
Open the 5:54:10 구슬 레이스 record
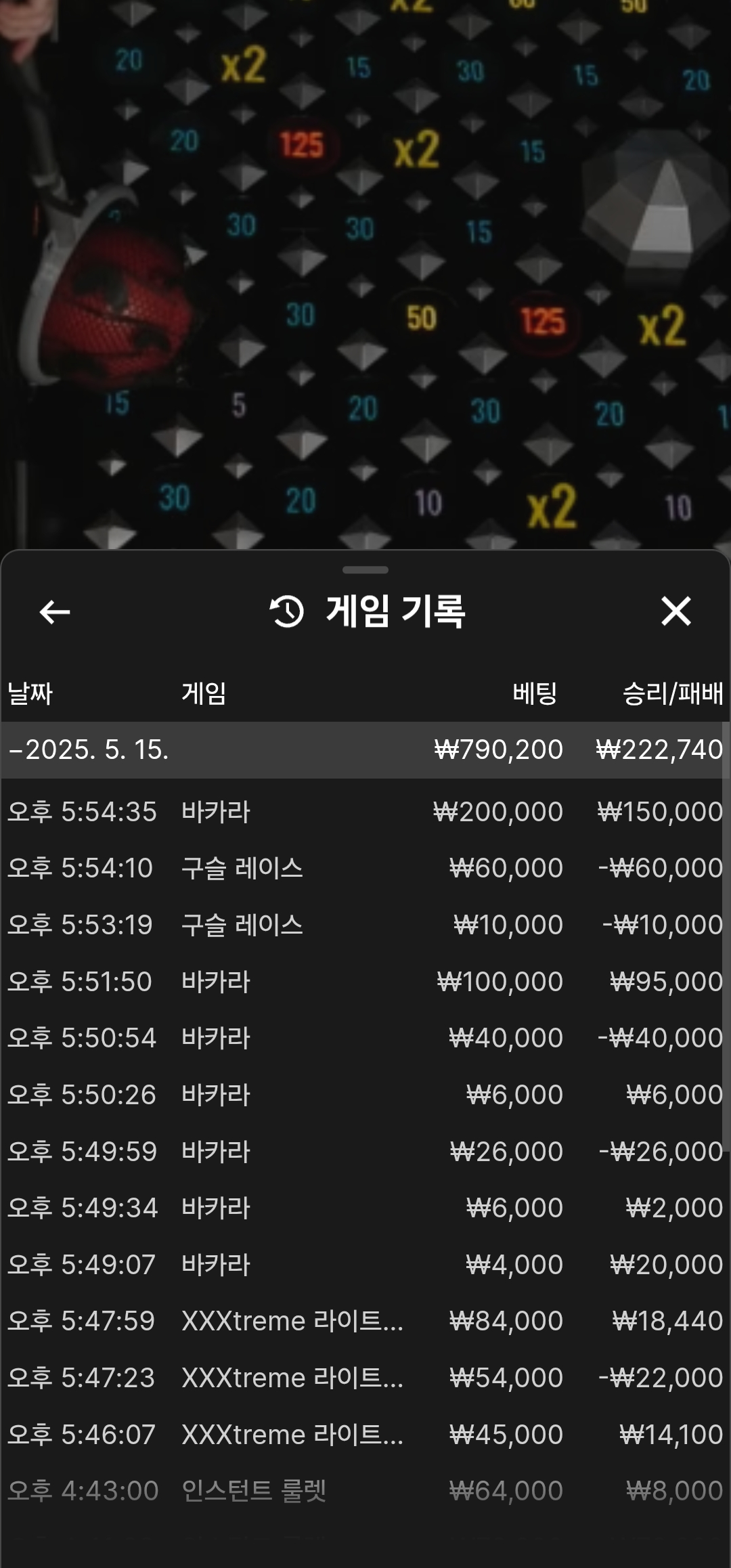click(365, 868)
